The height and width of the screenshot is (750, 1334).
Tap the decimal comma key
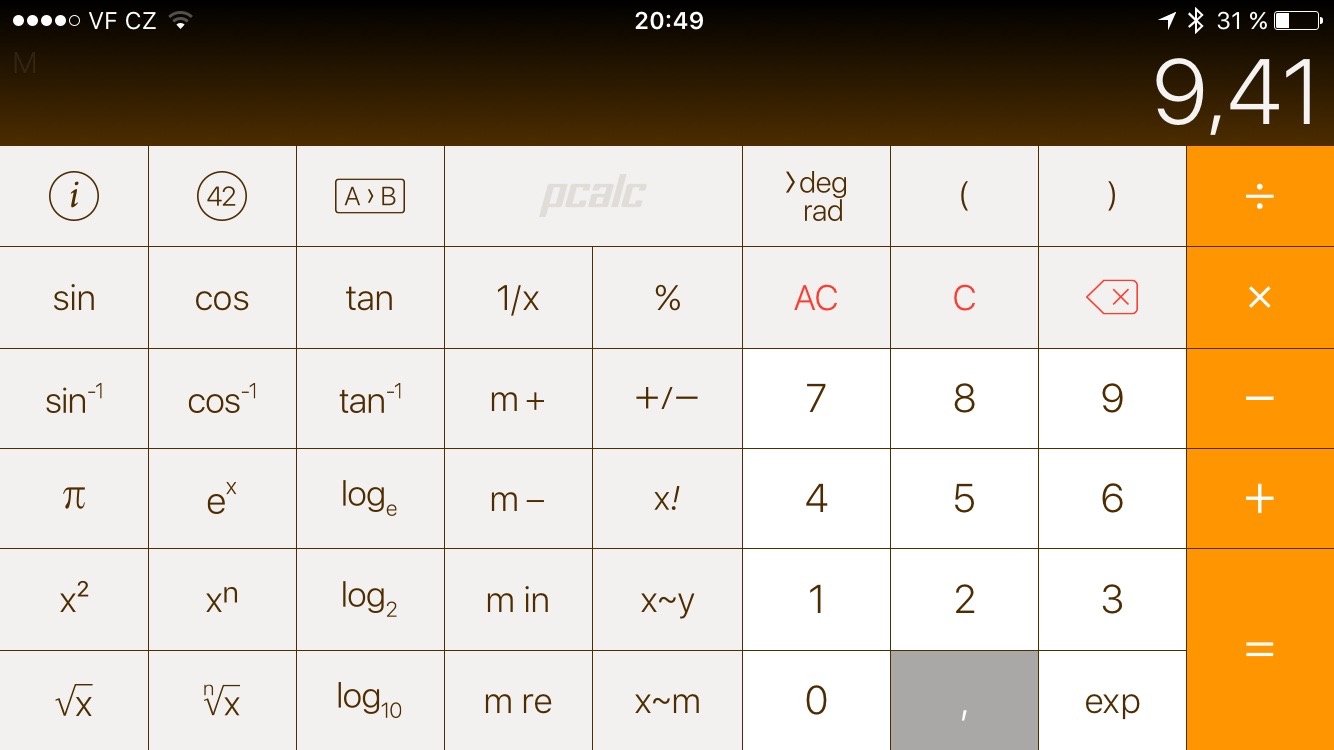[x=964, y=702]
